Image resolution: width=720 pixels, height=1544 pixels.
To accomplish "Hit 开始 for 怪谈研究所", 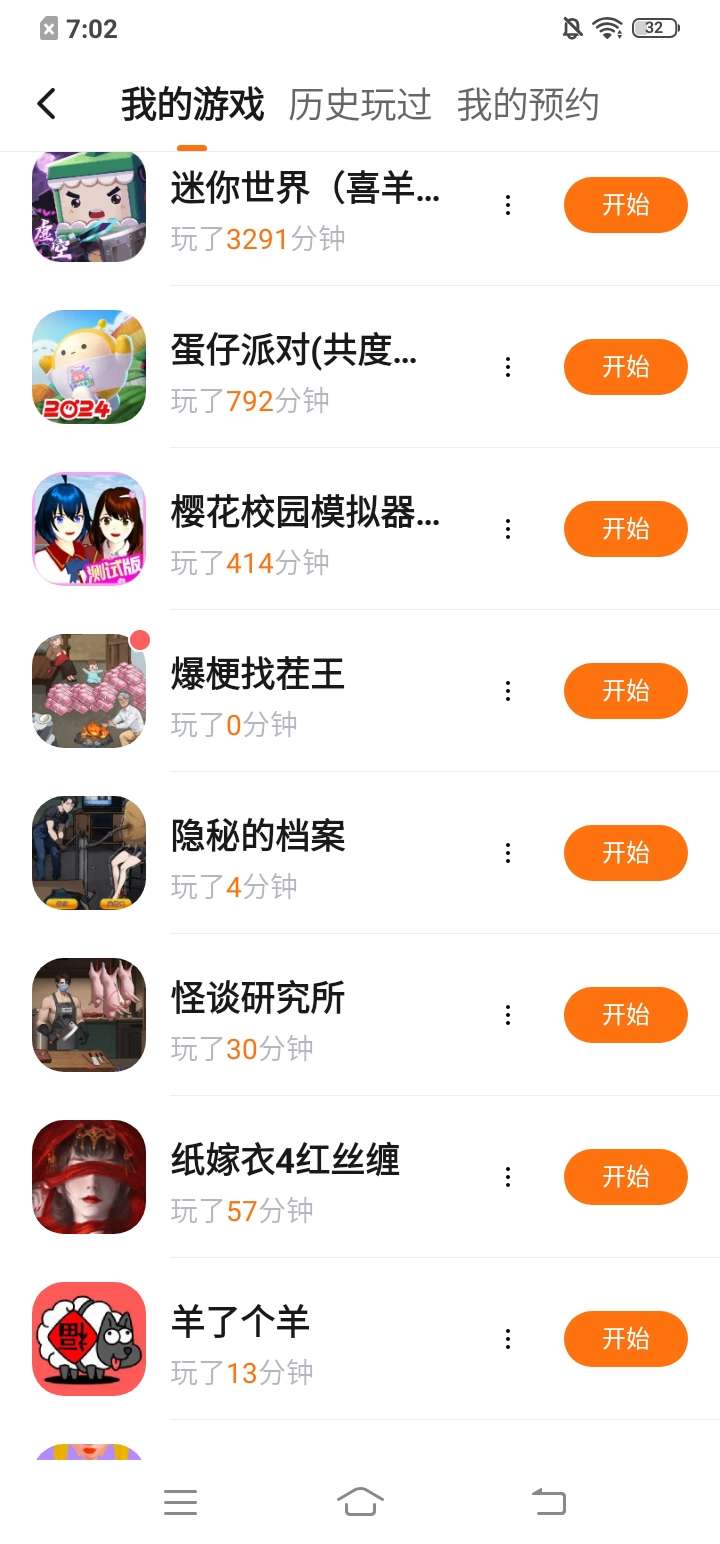I will tap(625, 1015).
